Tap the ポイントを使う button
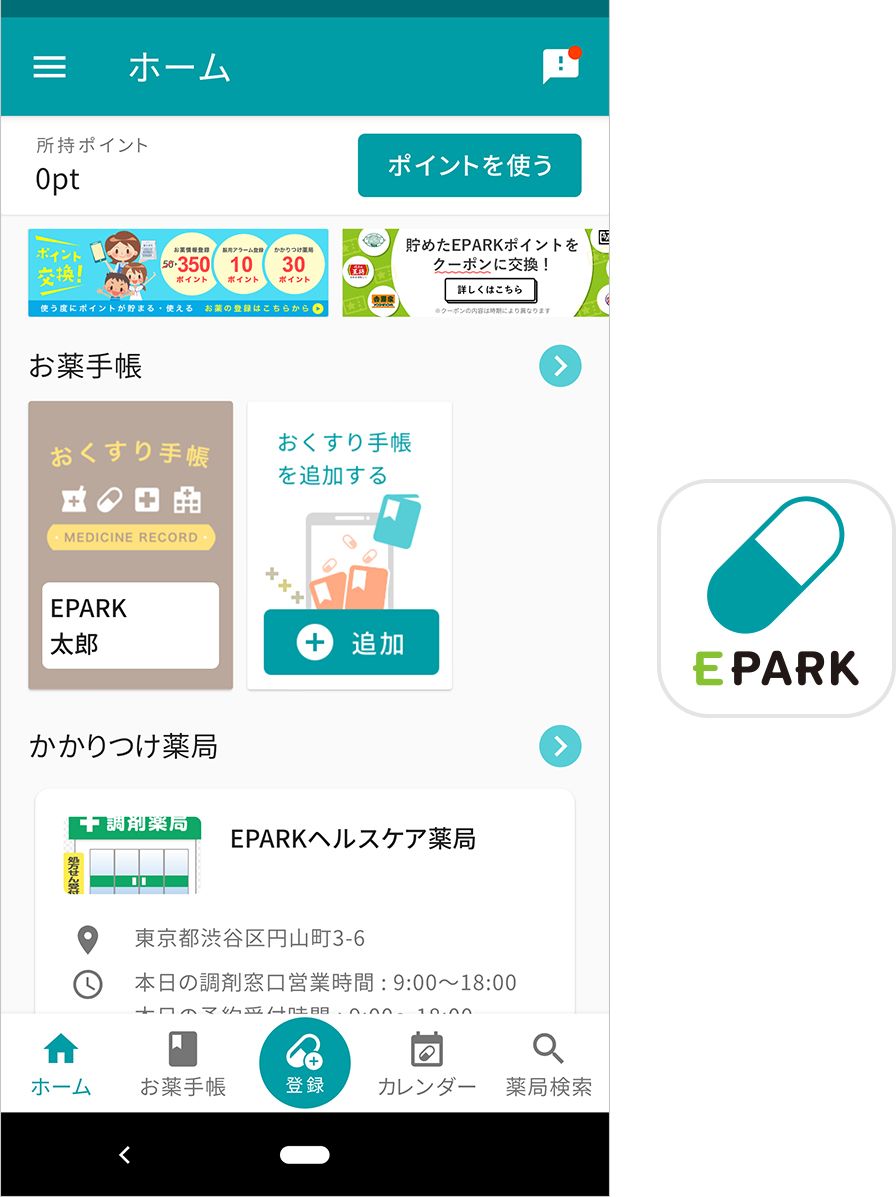This screenshot has height=1197, width=896. [x=469, y=165]
